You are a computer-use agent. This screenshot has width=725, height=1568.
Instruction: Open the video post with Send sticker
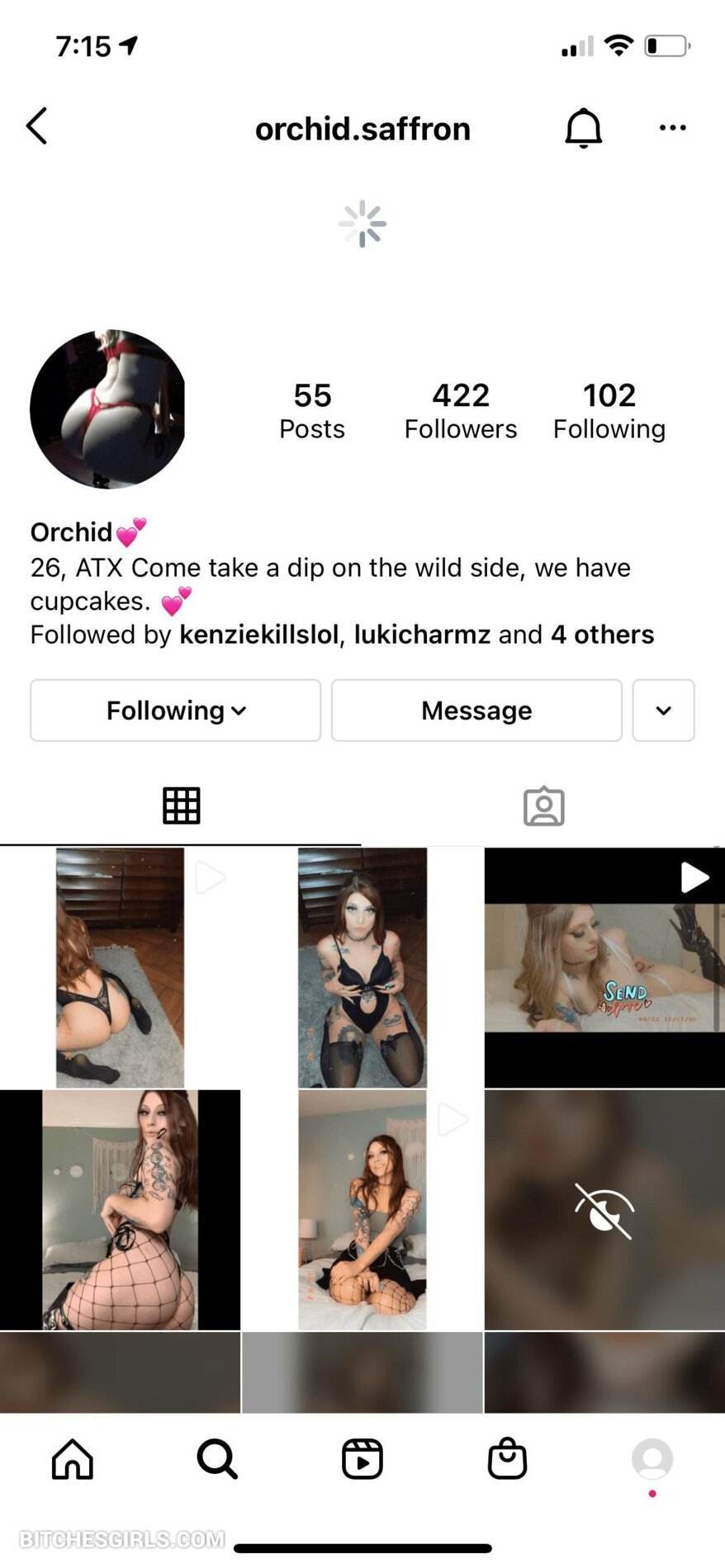tap(604, 967)
